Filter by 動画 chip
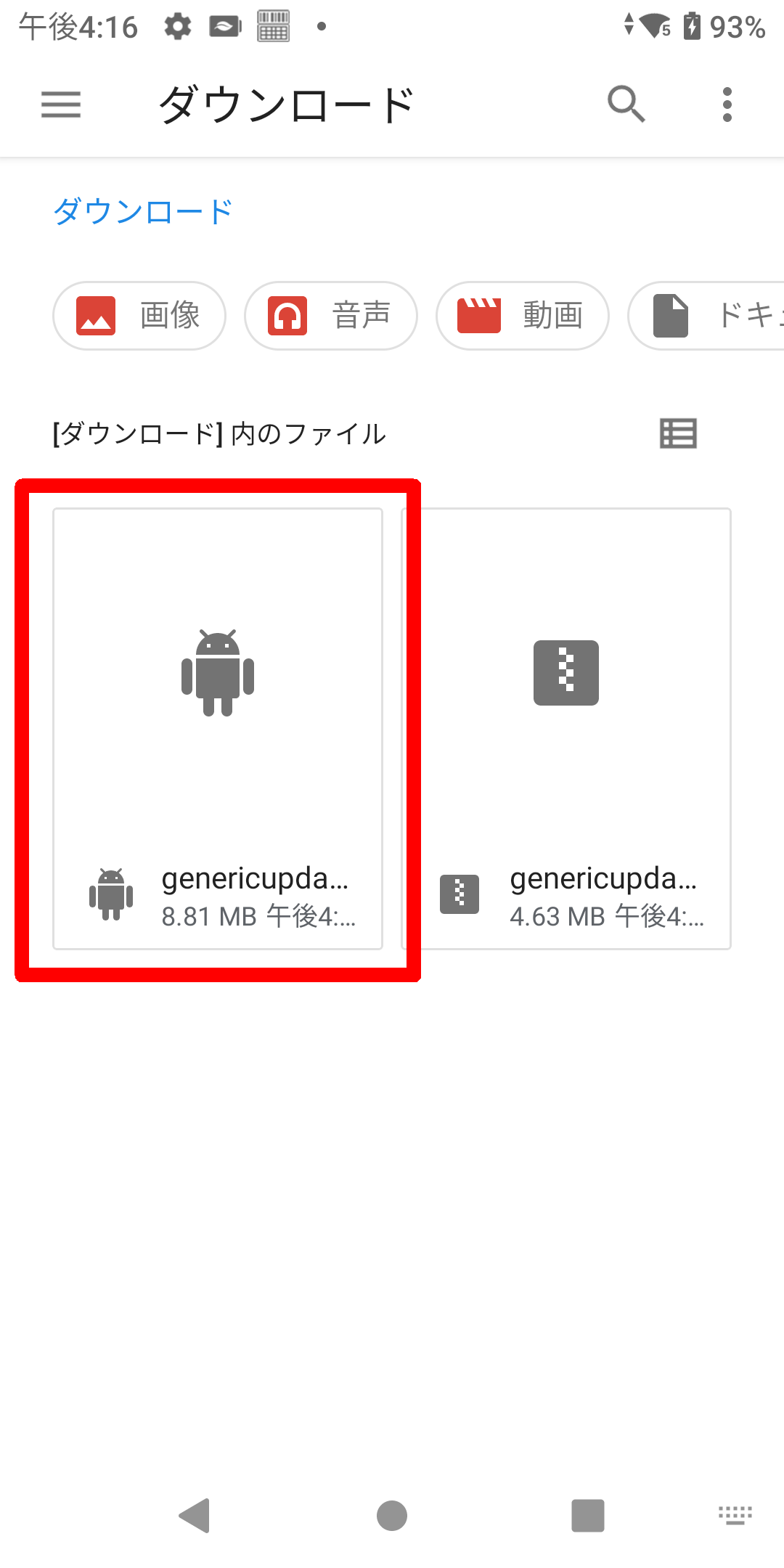 click(523, 316)
